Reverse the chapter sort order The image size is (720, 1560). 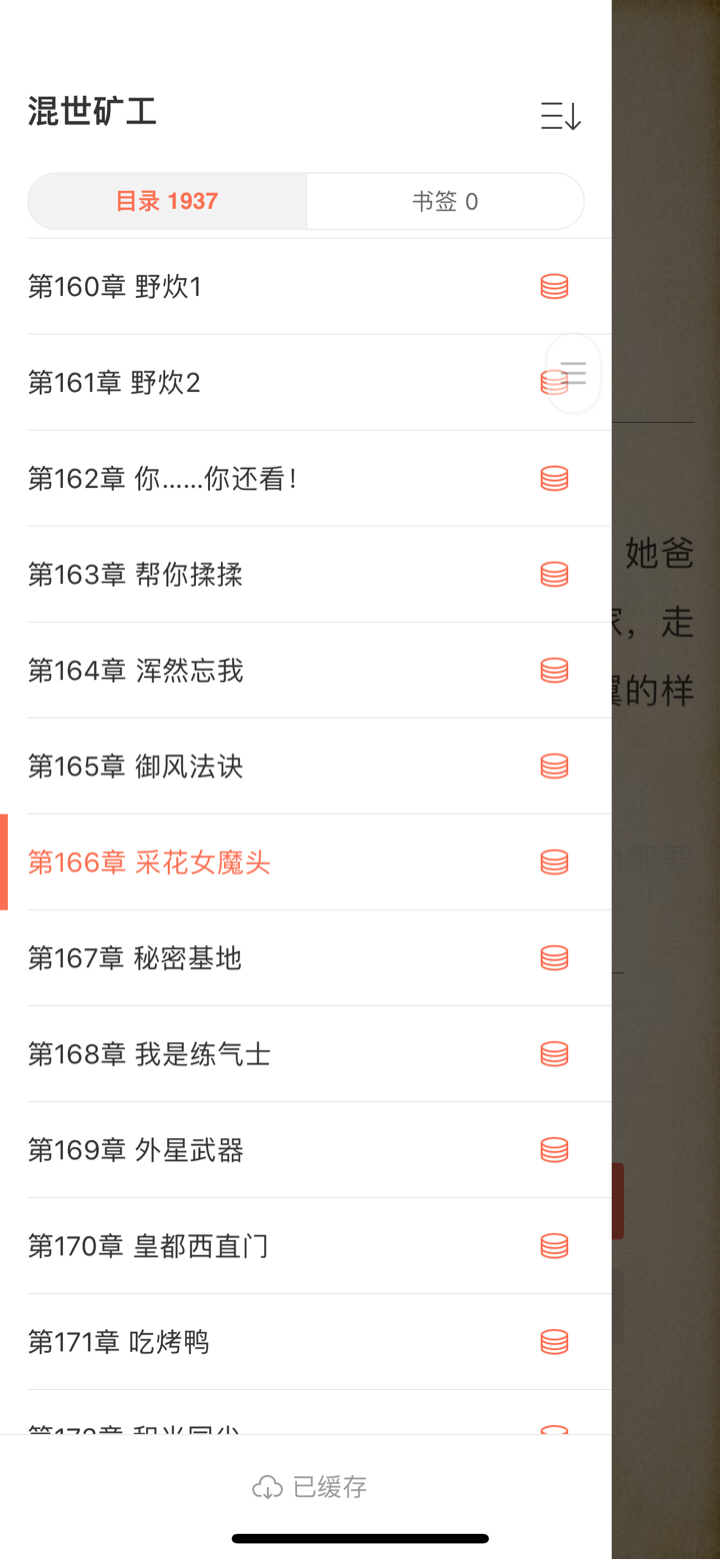coord(560,117)
